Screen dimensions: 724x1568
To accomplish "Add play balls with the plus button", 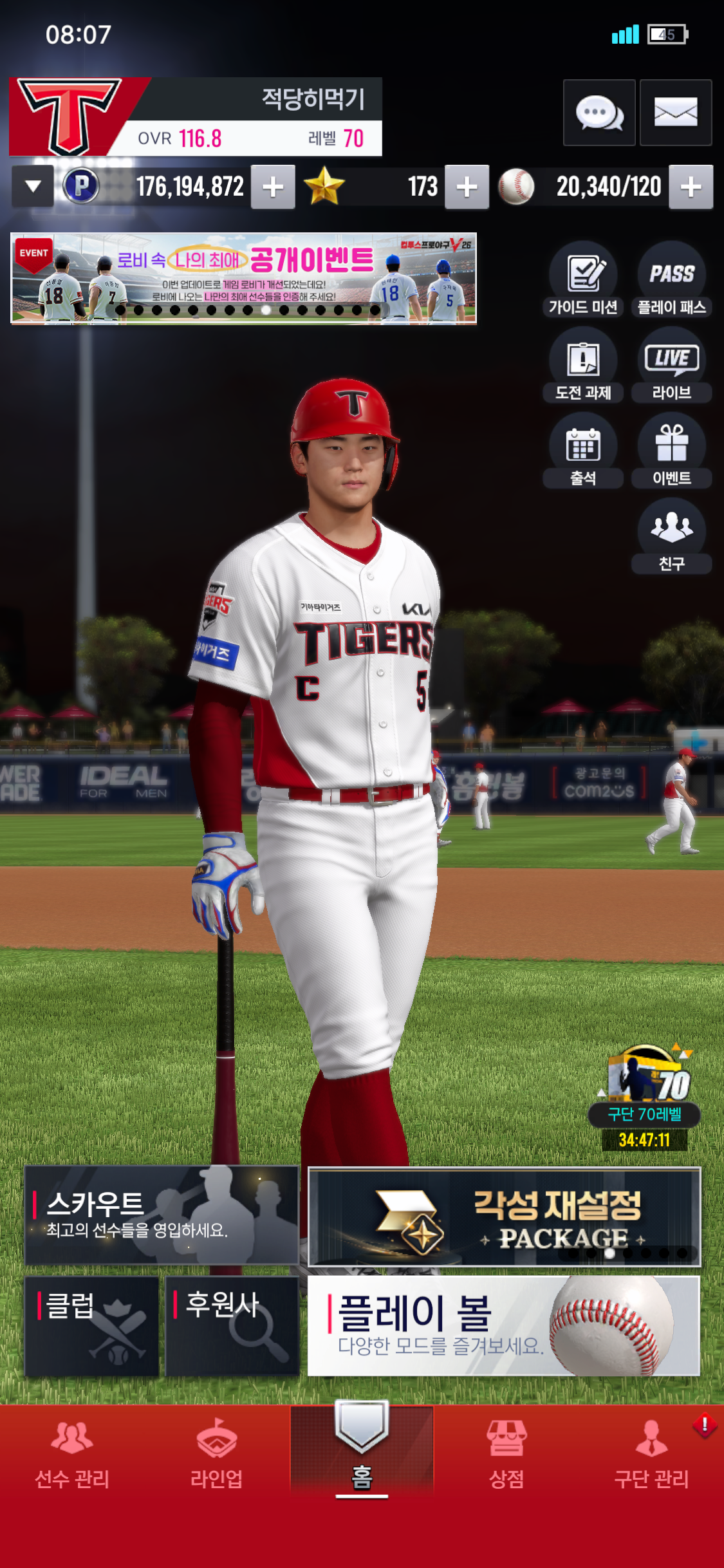I will [691, 187].
